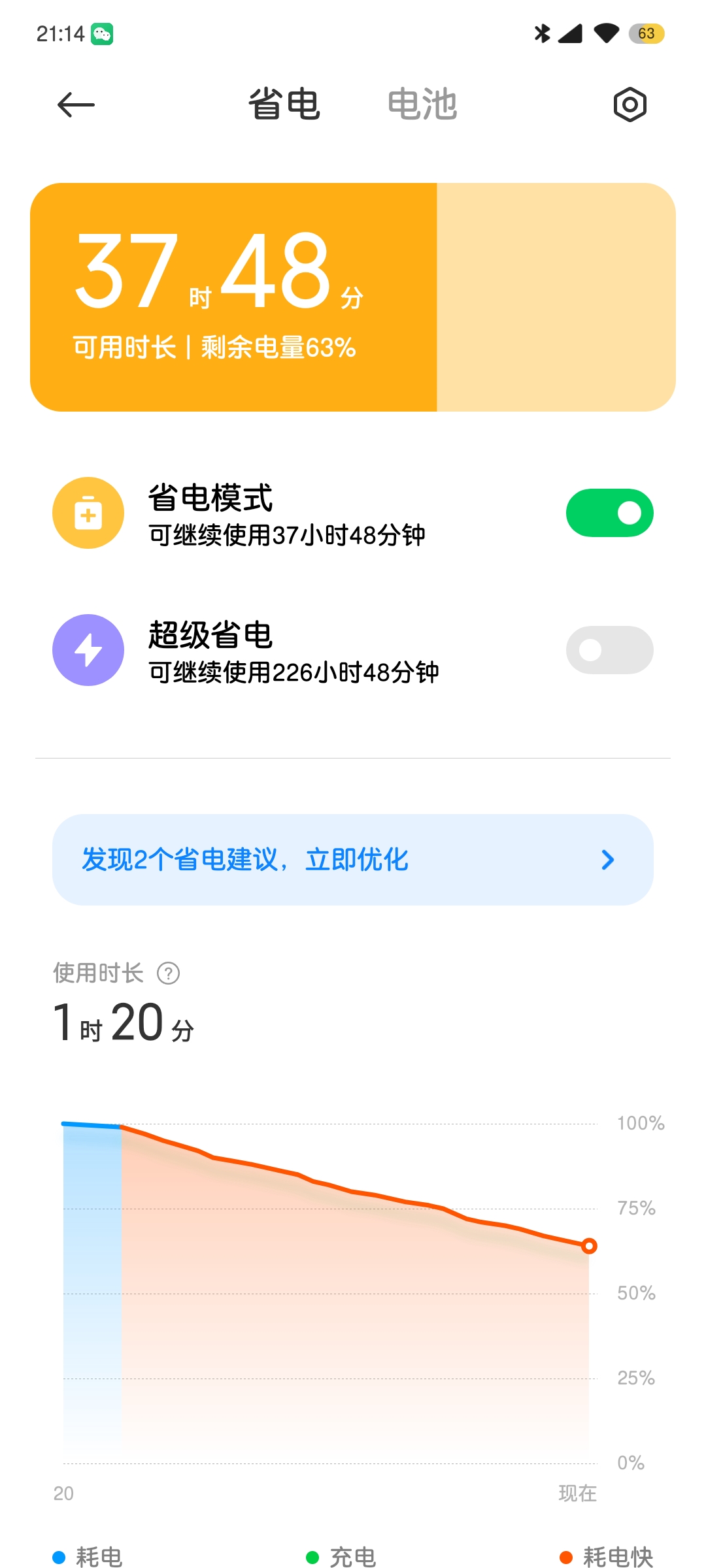This screenshot has width=706, height=1568.
Task: Go back using the arrow icon
Action: (x=76, y=105)
